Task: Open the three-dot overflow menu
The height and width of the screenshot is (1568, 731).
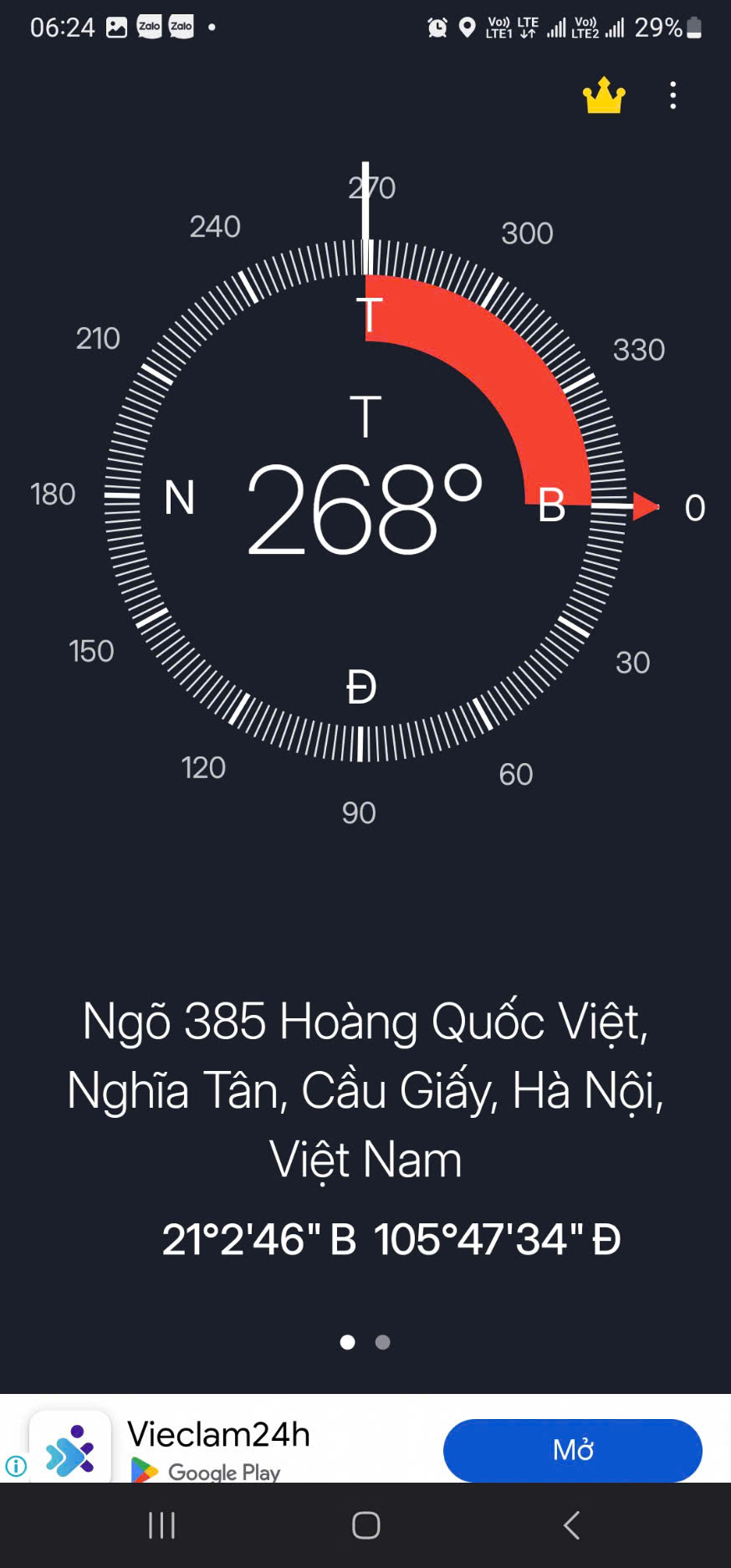Action: tap(673, 95)
